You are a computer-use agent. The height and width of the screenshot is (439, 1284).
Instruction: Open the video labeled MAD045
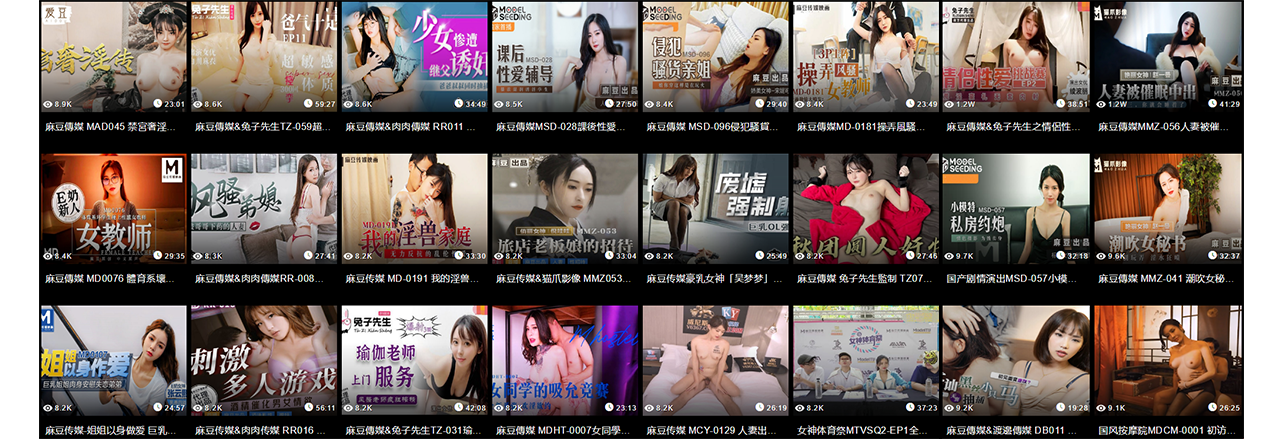point(113,57)
